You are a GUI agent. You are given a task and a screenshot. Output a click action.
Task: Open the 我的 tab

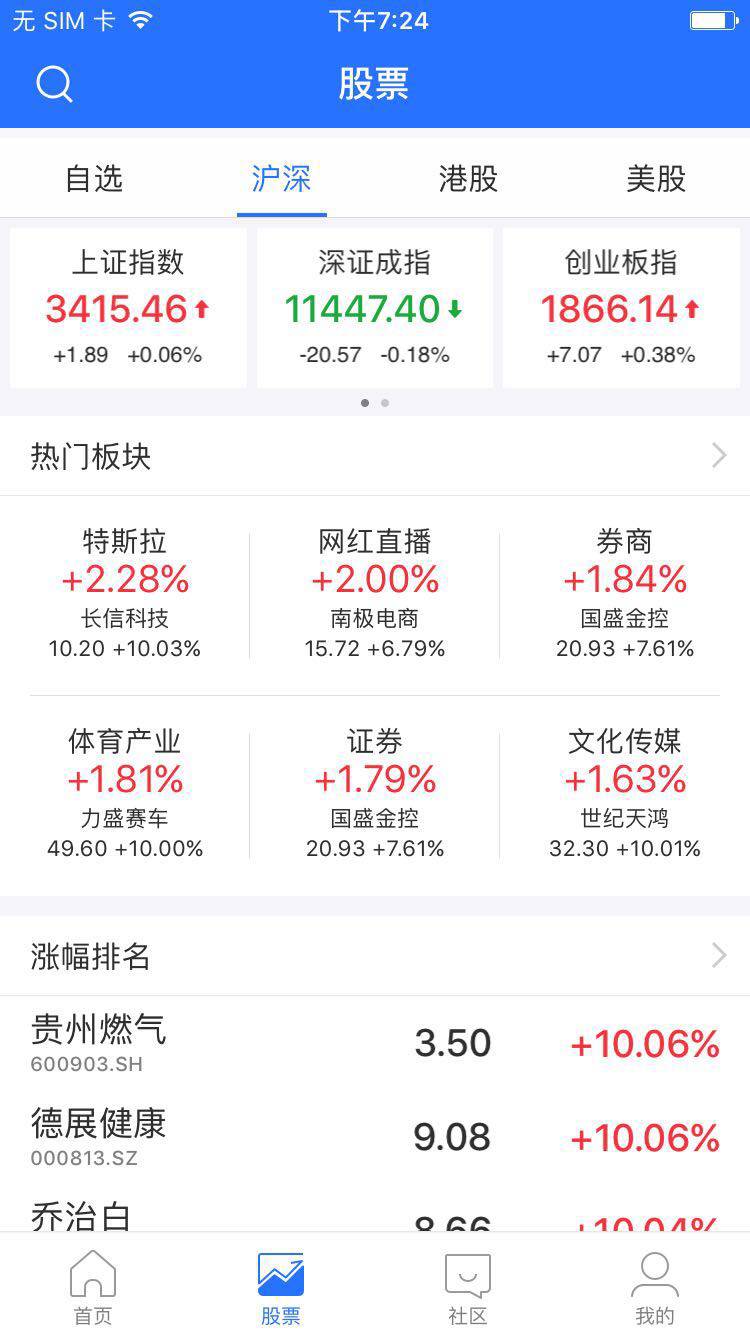[655, 1288]
